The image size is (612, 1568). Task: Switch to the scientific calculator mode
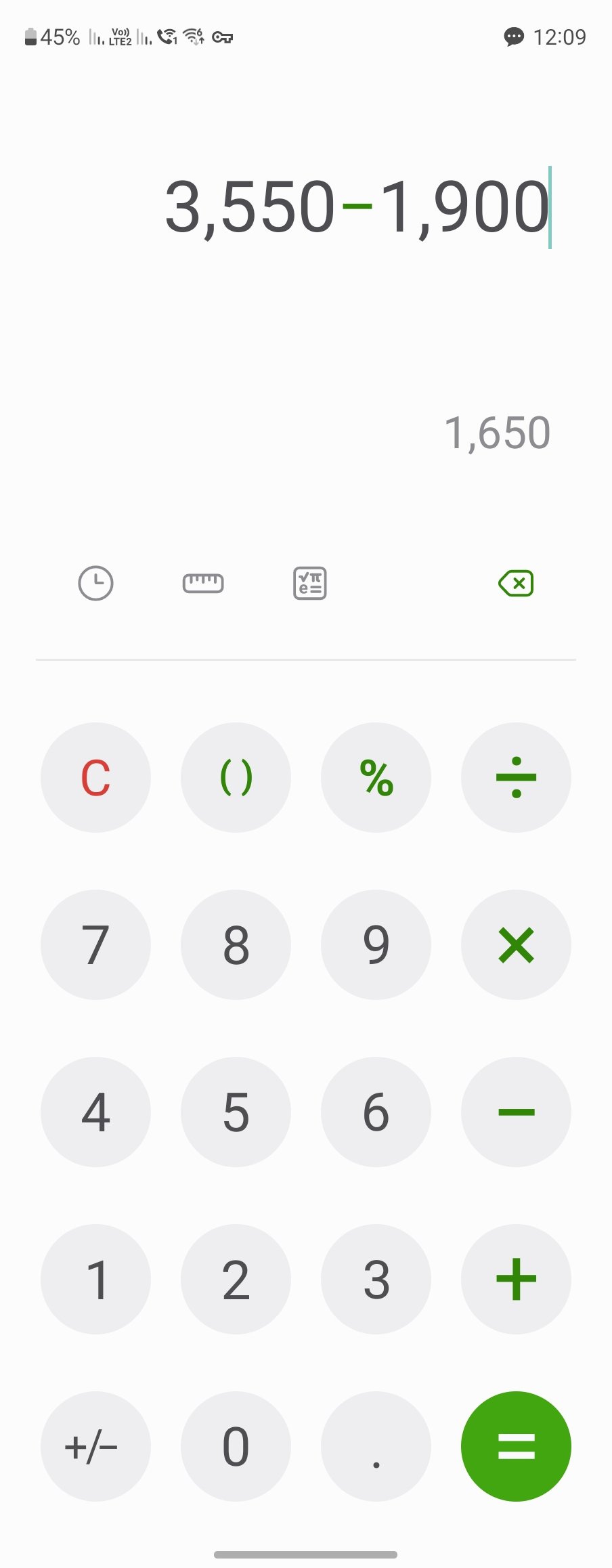point(310,583)
